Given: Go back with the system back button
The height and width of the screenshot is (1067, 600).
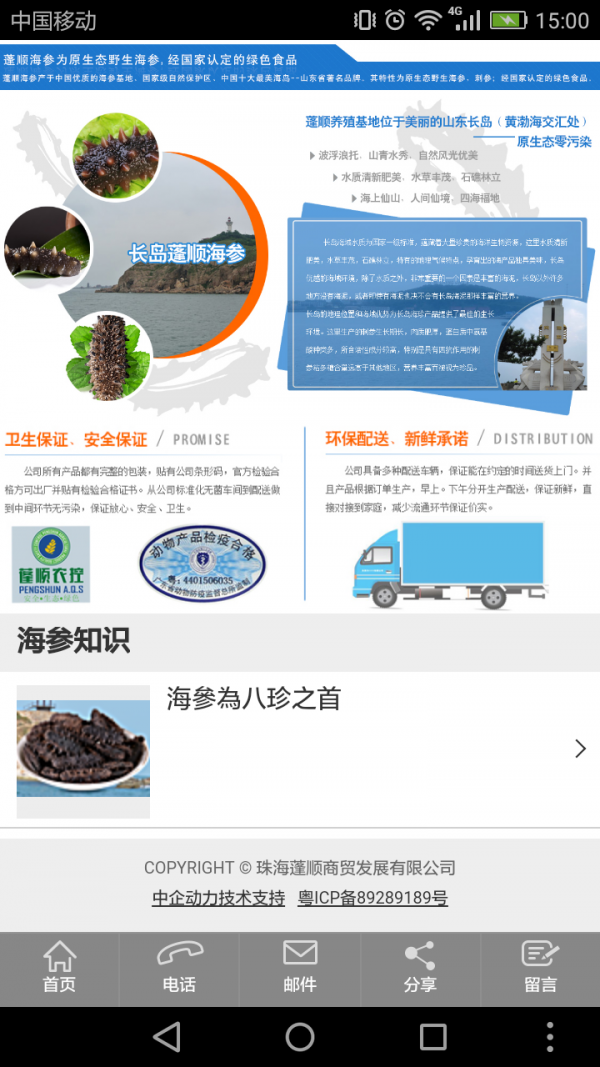Looking at the screenshot, I should pyautogui.click(x=166, y=1036).
